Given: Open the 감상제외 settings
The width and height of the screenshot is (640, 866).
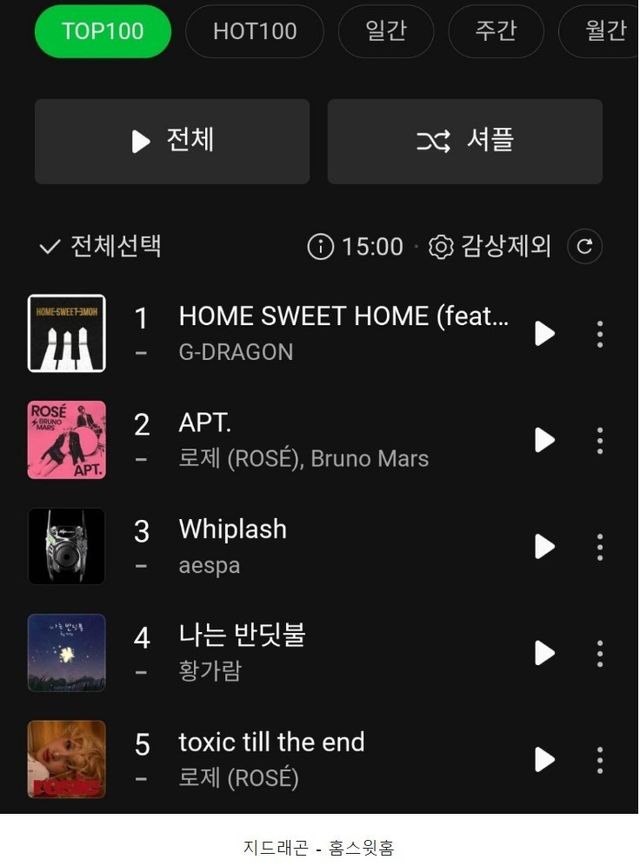Looking at the screenshot, I should tap(490, 246).
